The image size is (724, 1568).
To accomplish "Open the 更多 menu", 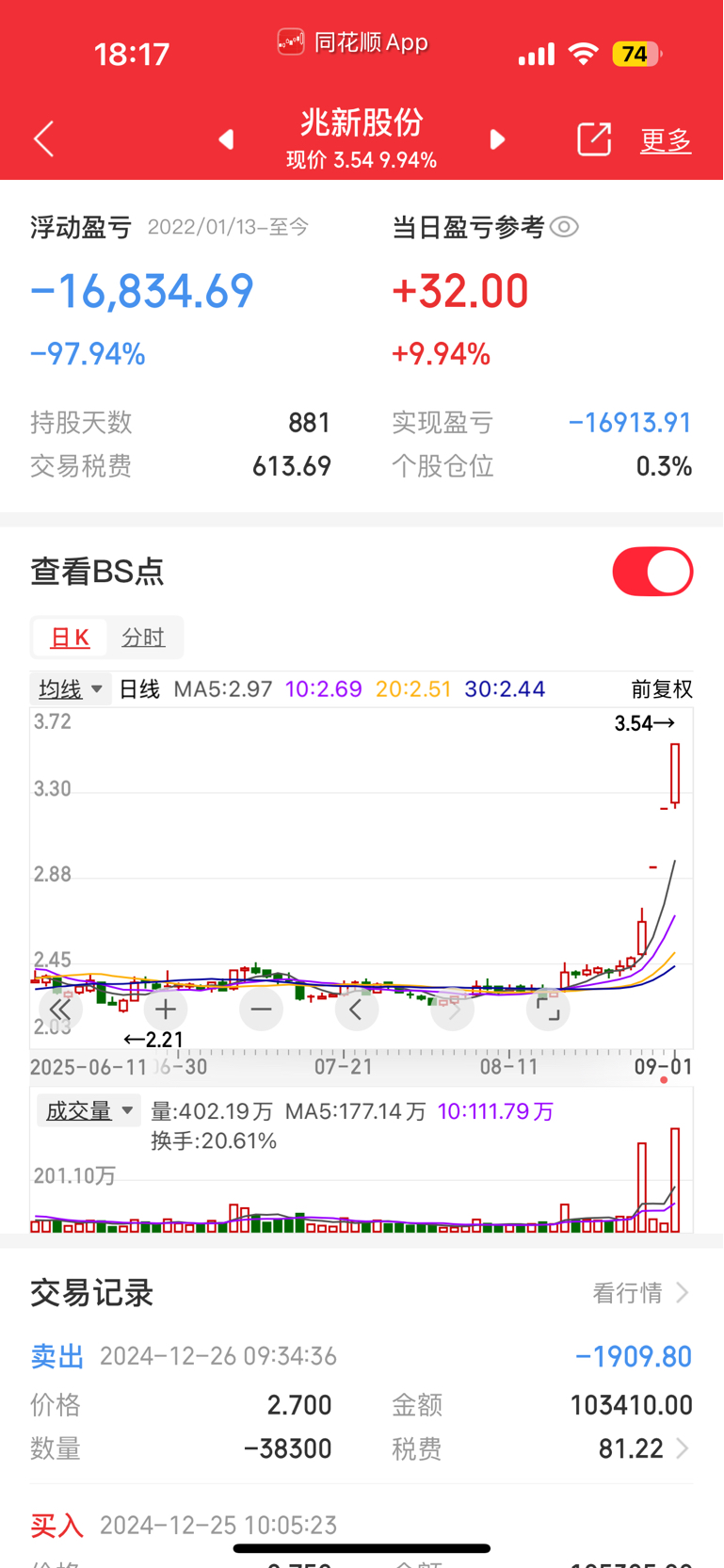I will (666, 140).
